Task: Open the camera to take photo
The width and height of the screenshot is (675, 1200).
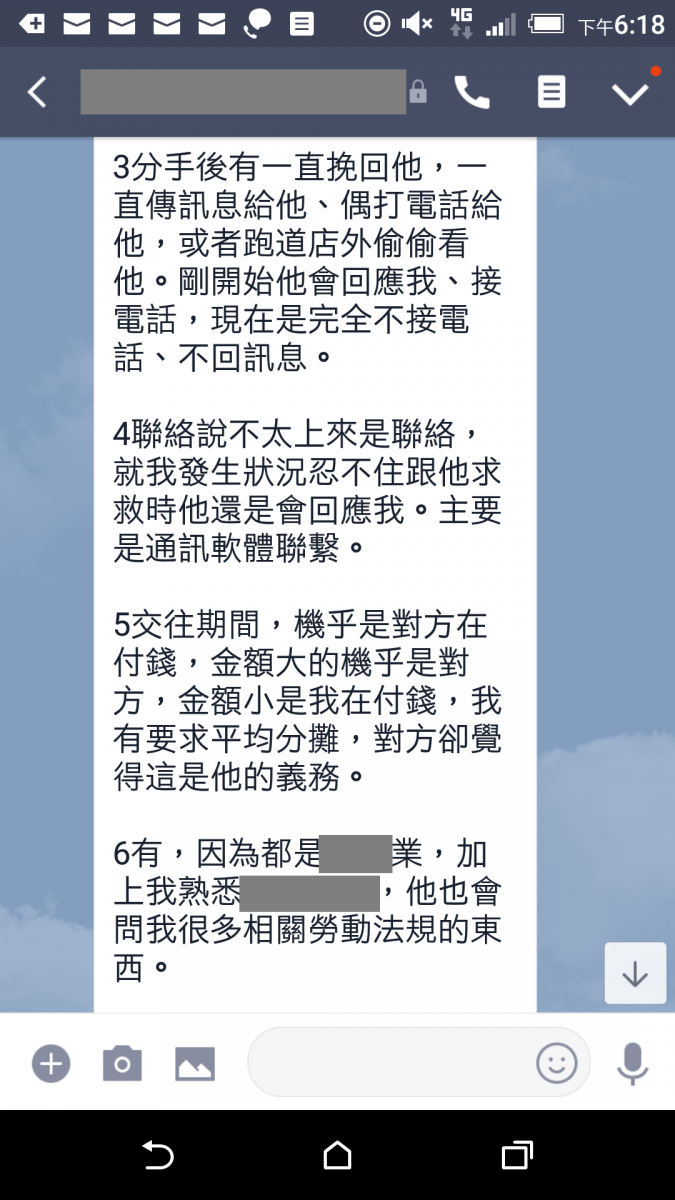Action: pyautogui.click(x=122, y=1063)
